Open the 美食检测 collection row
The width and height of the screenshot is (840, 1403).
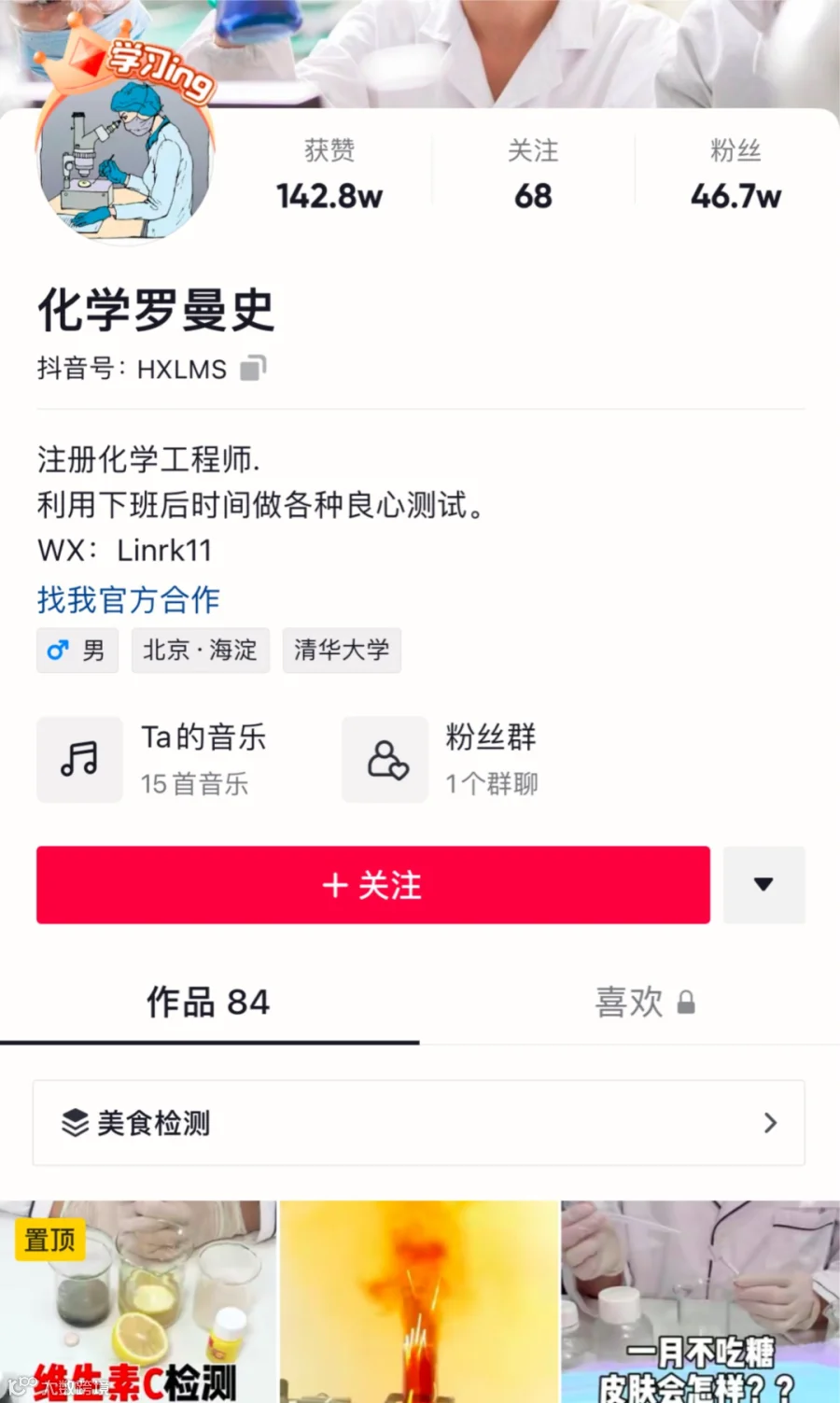coord(419,1123)
